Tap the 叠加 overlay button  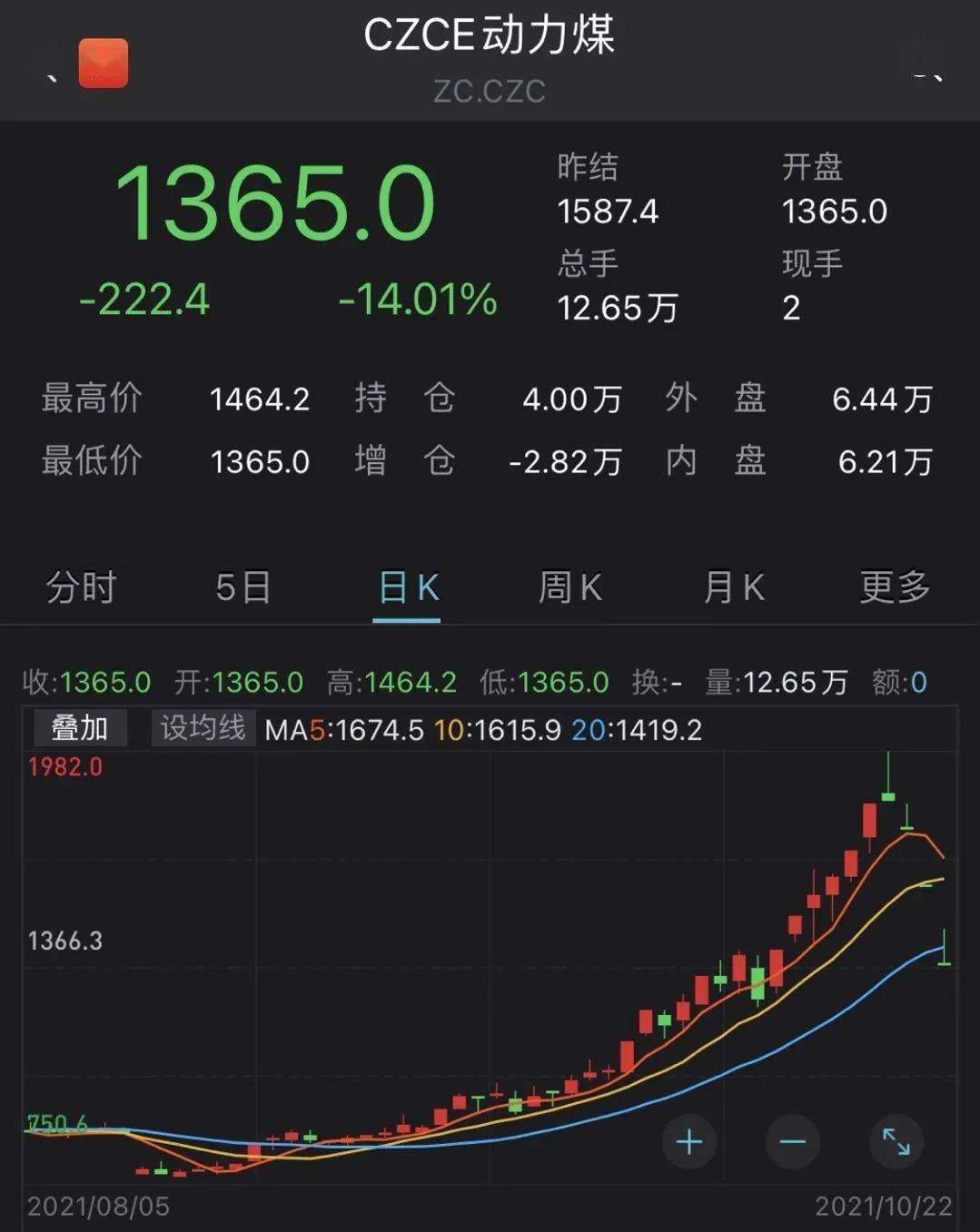(x=80, y=728)
